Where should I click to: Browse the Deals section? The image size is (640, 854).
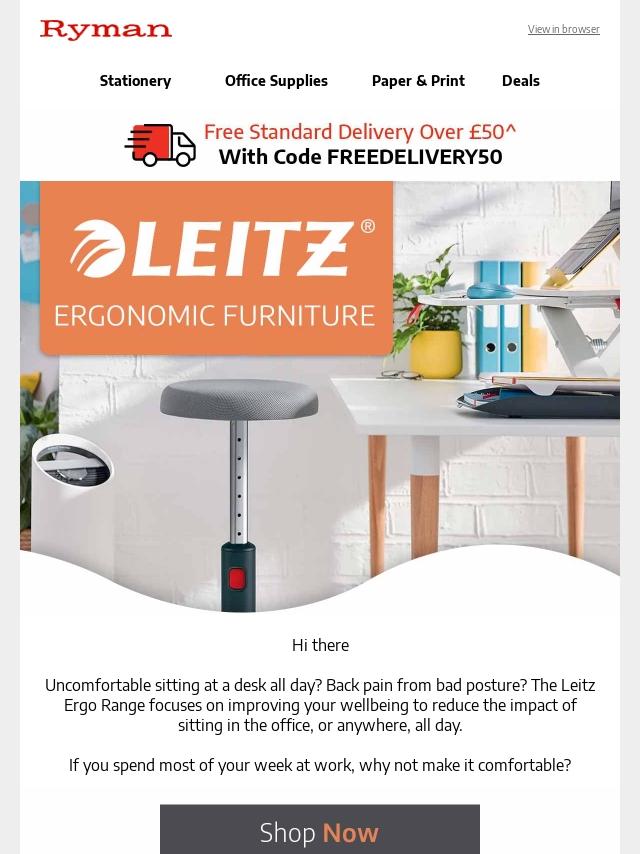(520, 81)
